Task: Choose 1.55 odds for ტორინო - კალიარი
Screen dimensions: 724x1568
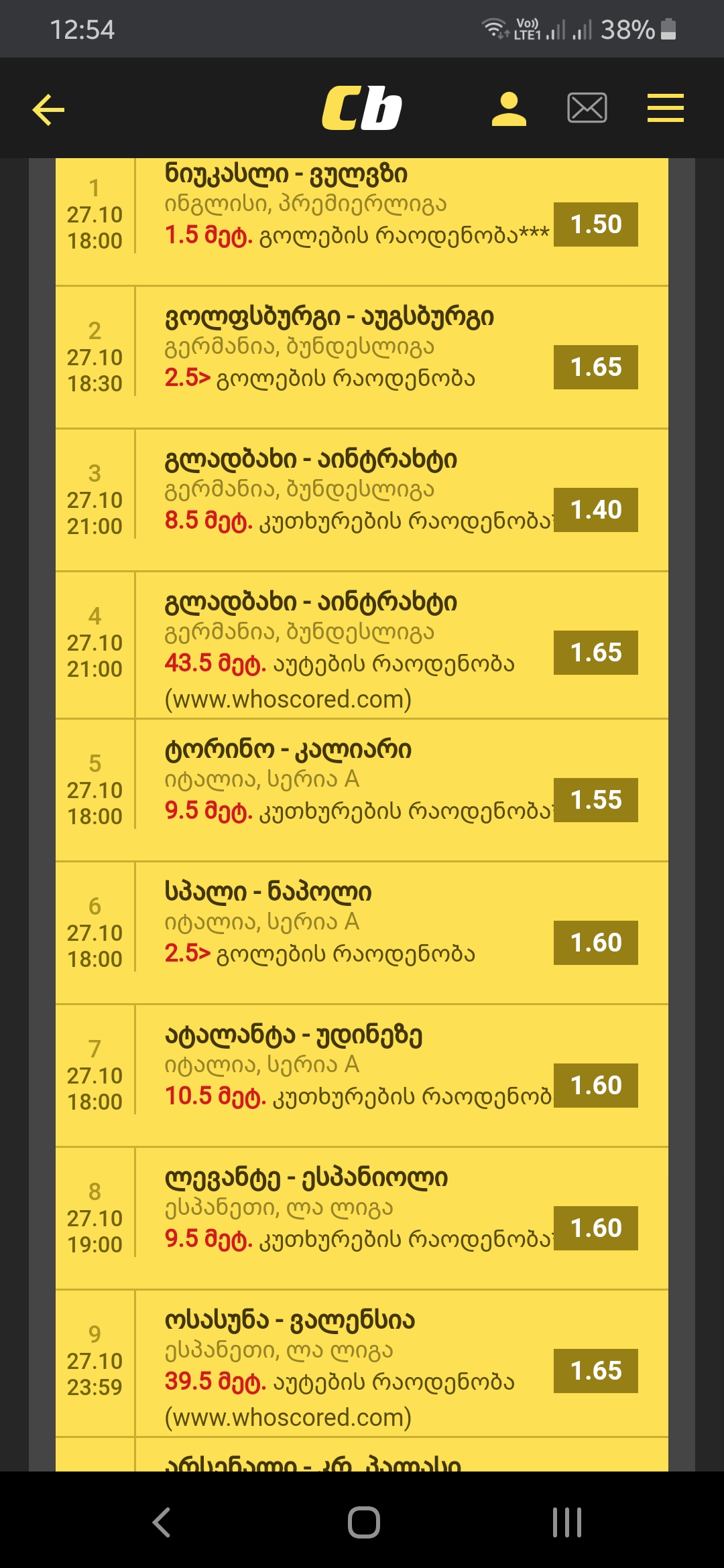Action: tap(595, 800)
